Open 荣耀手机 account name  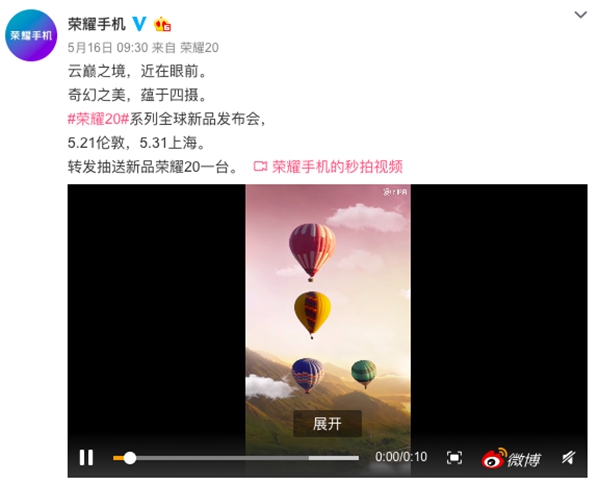point(96,22)
